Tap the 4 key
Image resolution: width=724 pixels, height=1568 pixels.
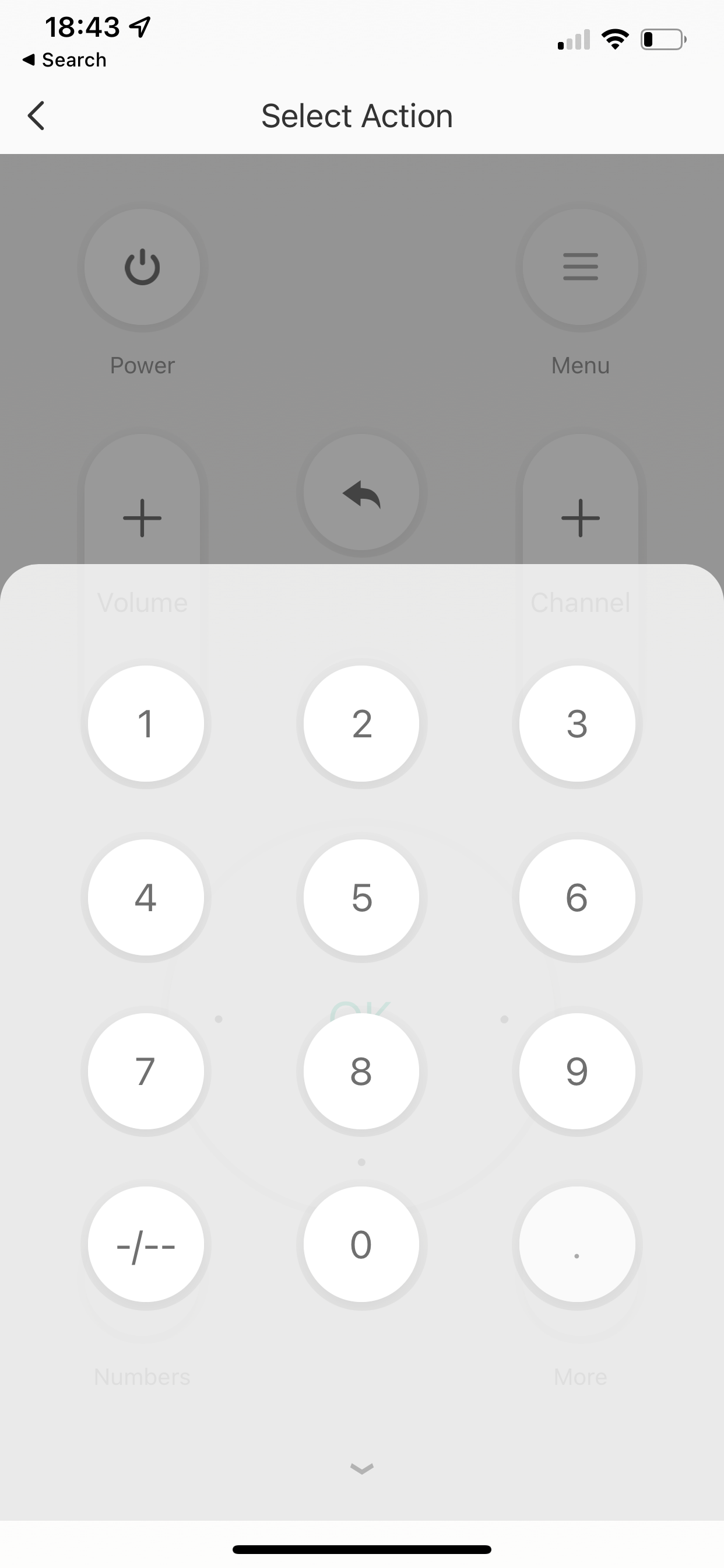coord(145,897)
